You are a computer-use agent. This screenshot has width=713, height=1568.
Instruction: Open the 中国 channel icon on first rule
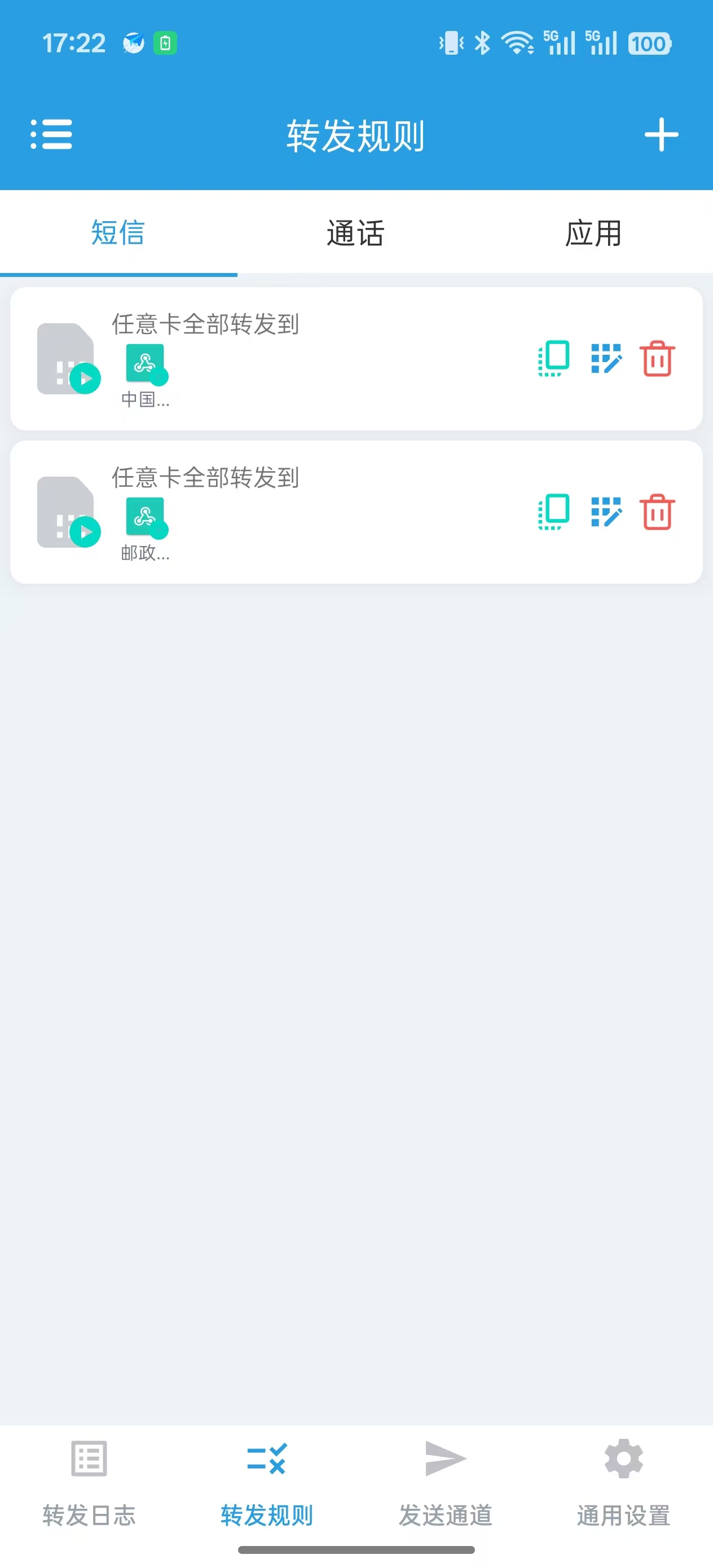tap(145, 365)
